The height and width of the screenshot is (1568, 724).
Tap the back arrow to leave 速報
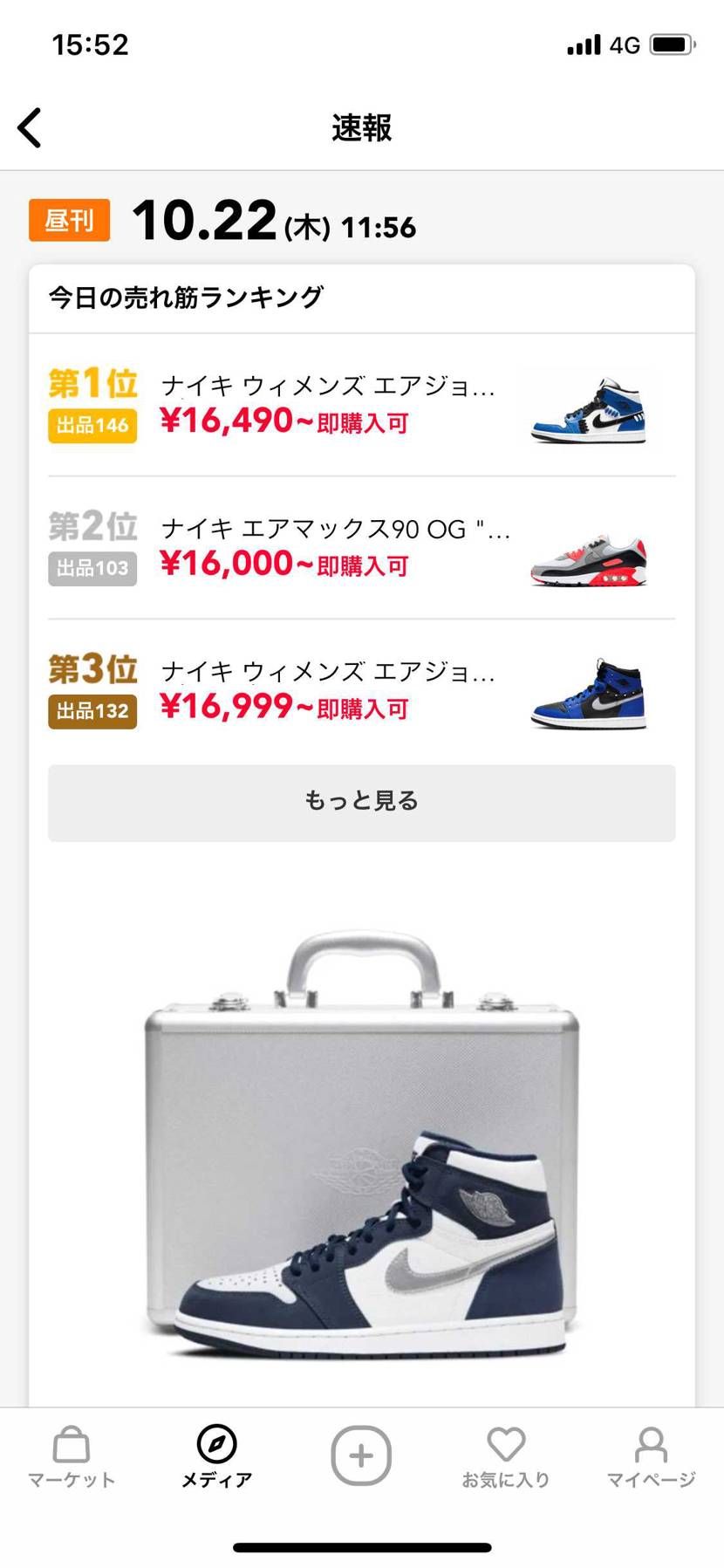[x=31, y=127]
